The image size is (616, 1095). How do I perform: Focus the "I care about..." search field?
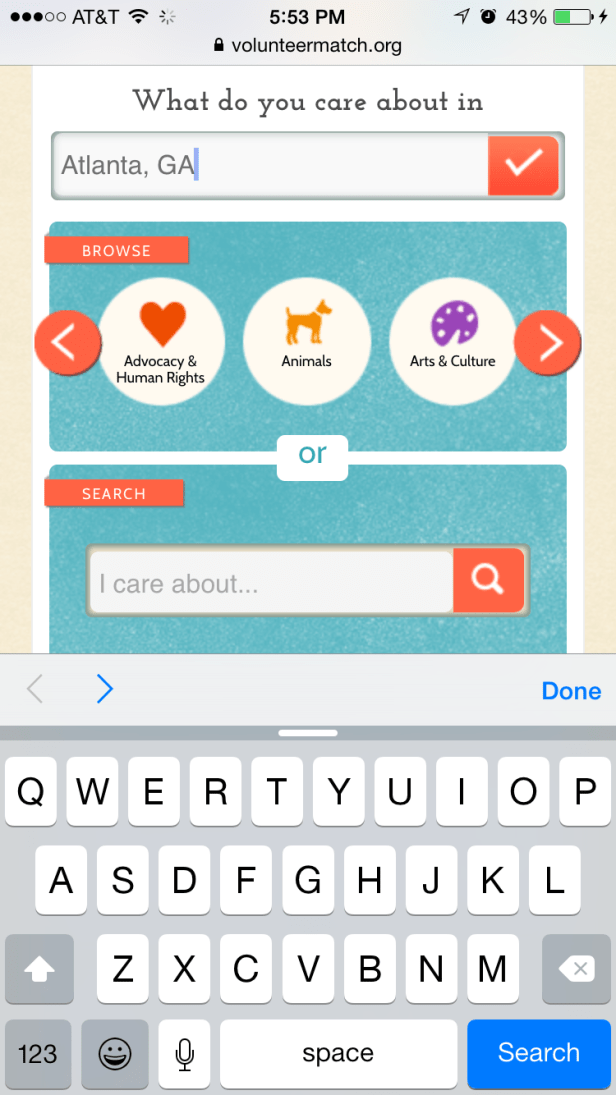pyautogui.click(x=270, y=581)
